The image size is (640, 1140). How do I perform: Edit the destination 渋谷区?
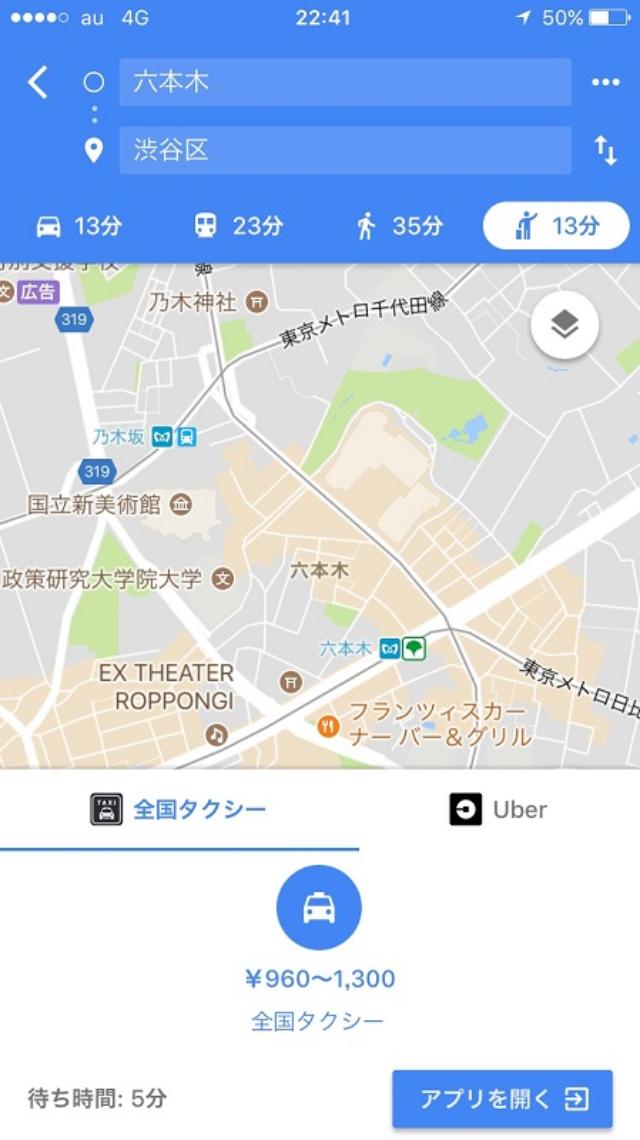click(345, 150)
